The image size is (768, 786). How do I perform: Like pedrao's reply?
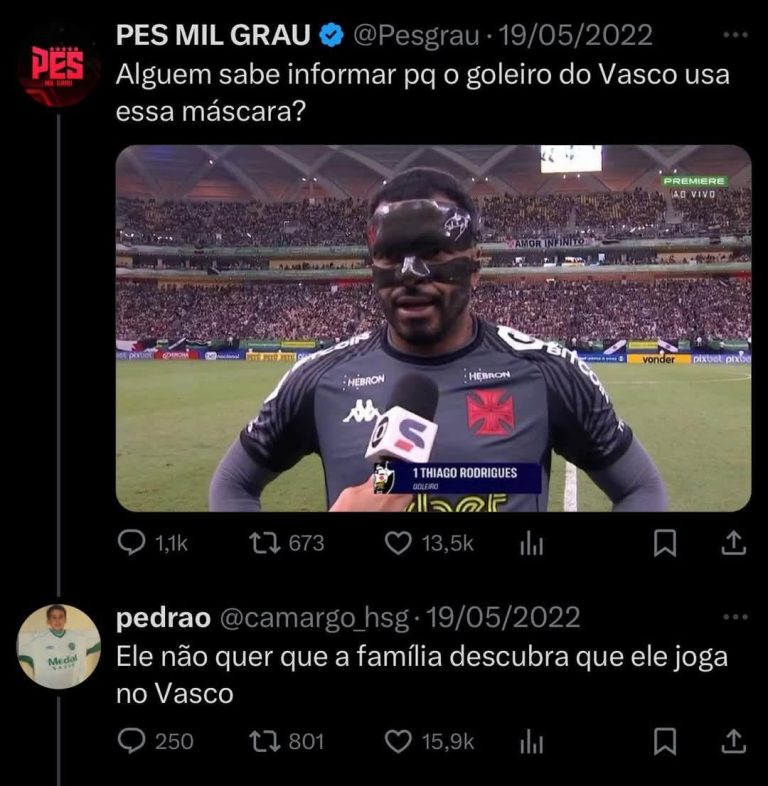point(399,741)
